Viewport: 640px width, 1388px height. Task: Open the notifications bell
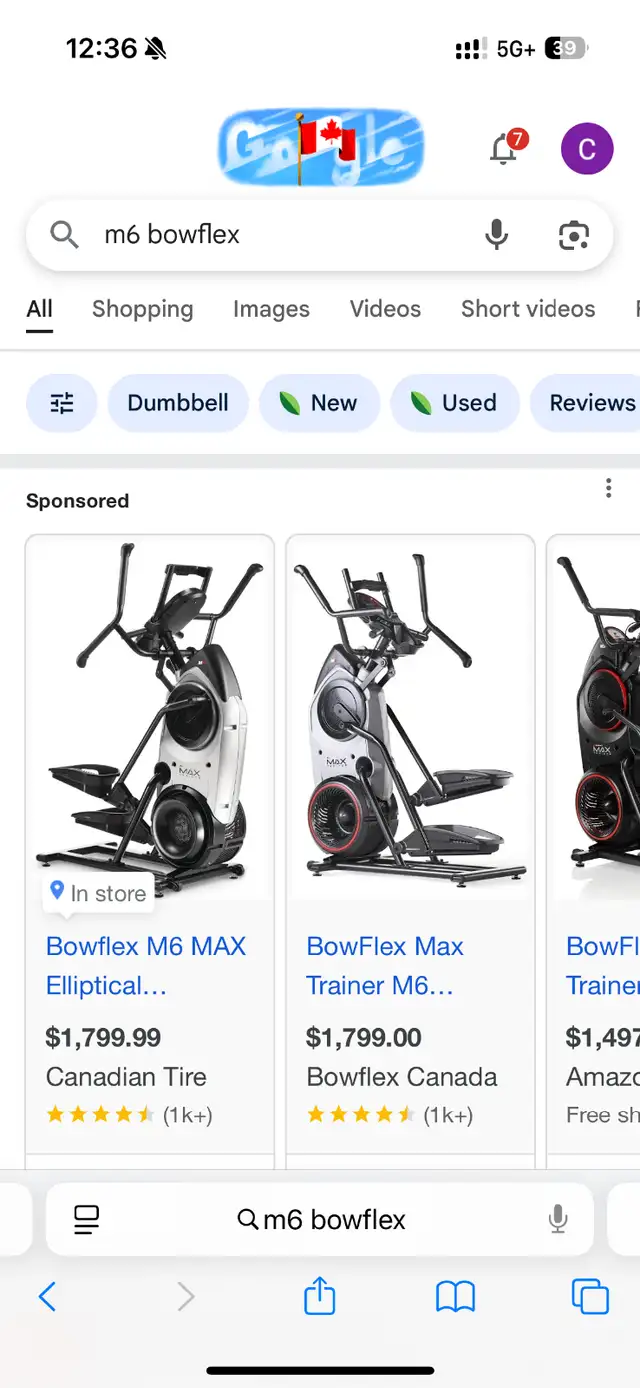[505, 149]
